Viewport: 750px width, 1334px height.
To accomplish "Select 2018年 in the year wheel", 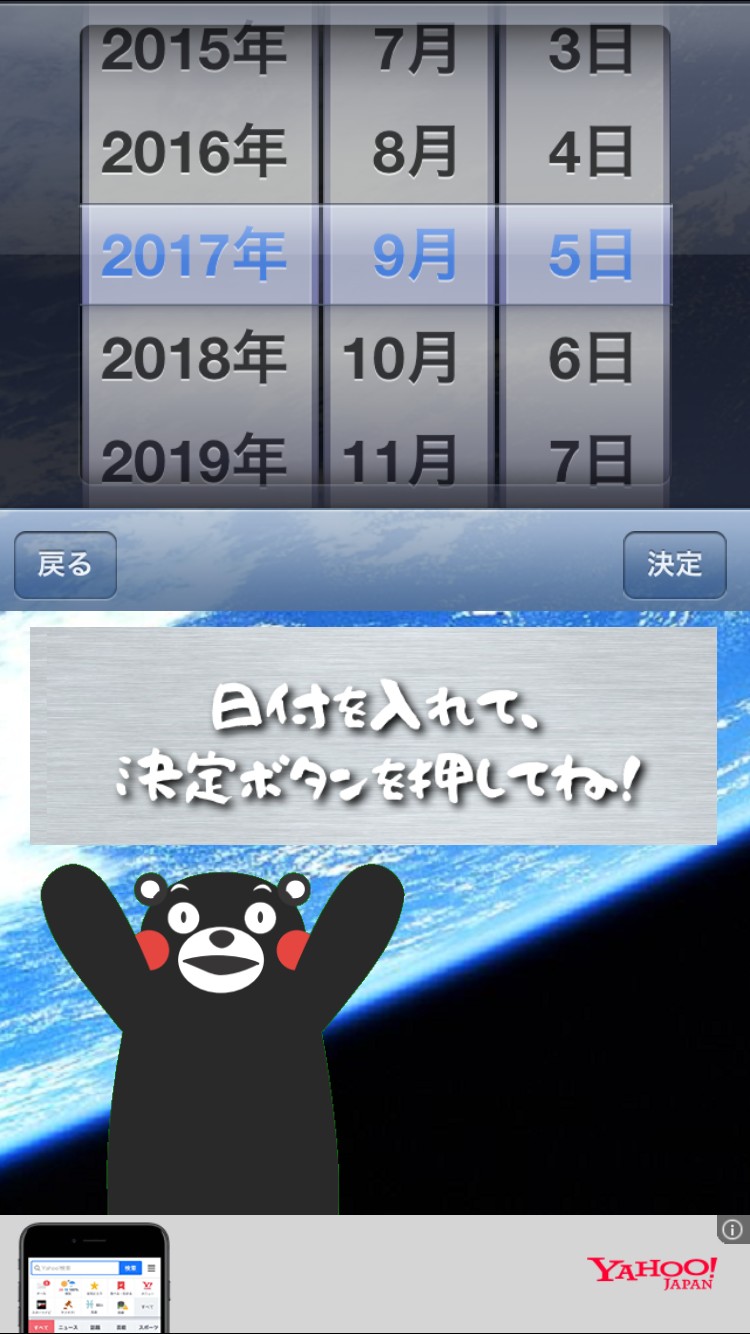I will 194,358.
